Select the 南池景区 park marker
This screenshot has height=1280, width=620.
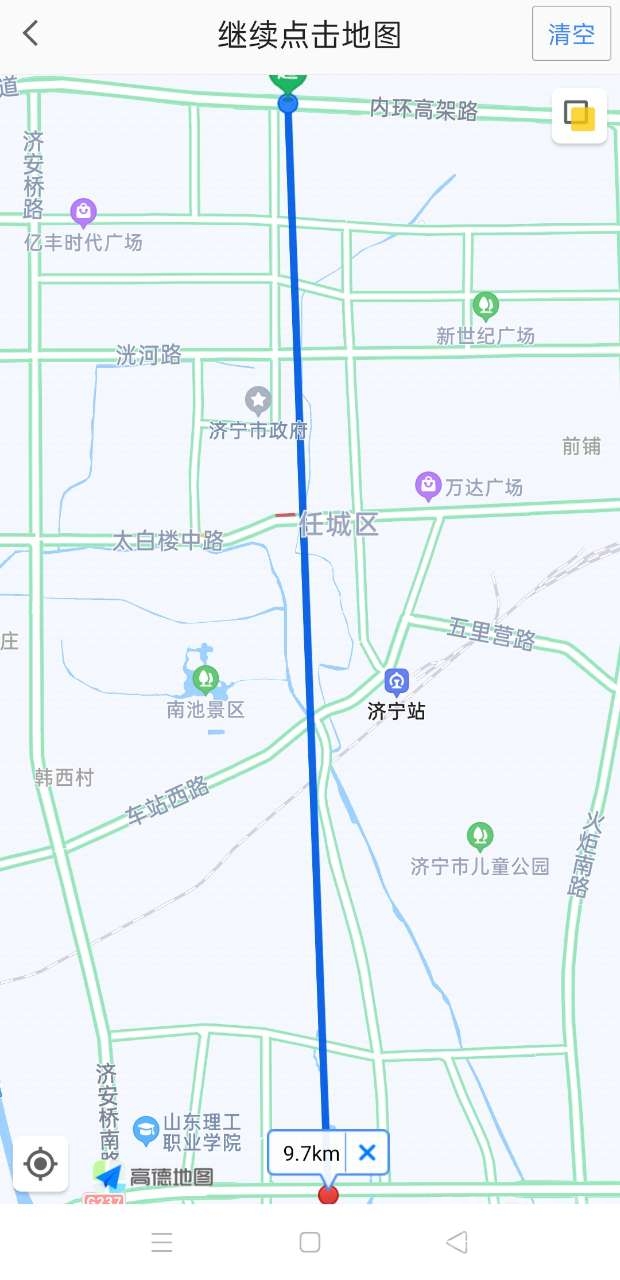point(206,680)
